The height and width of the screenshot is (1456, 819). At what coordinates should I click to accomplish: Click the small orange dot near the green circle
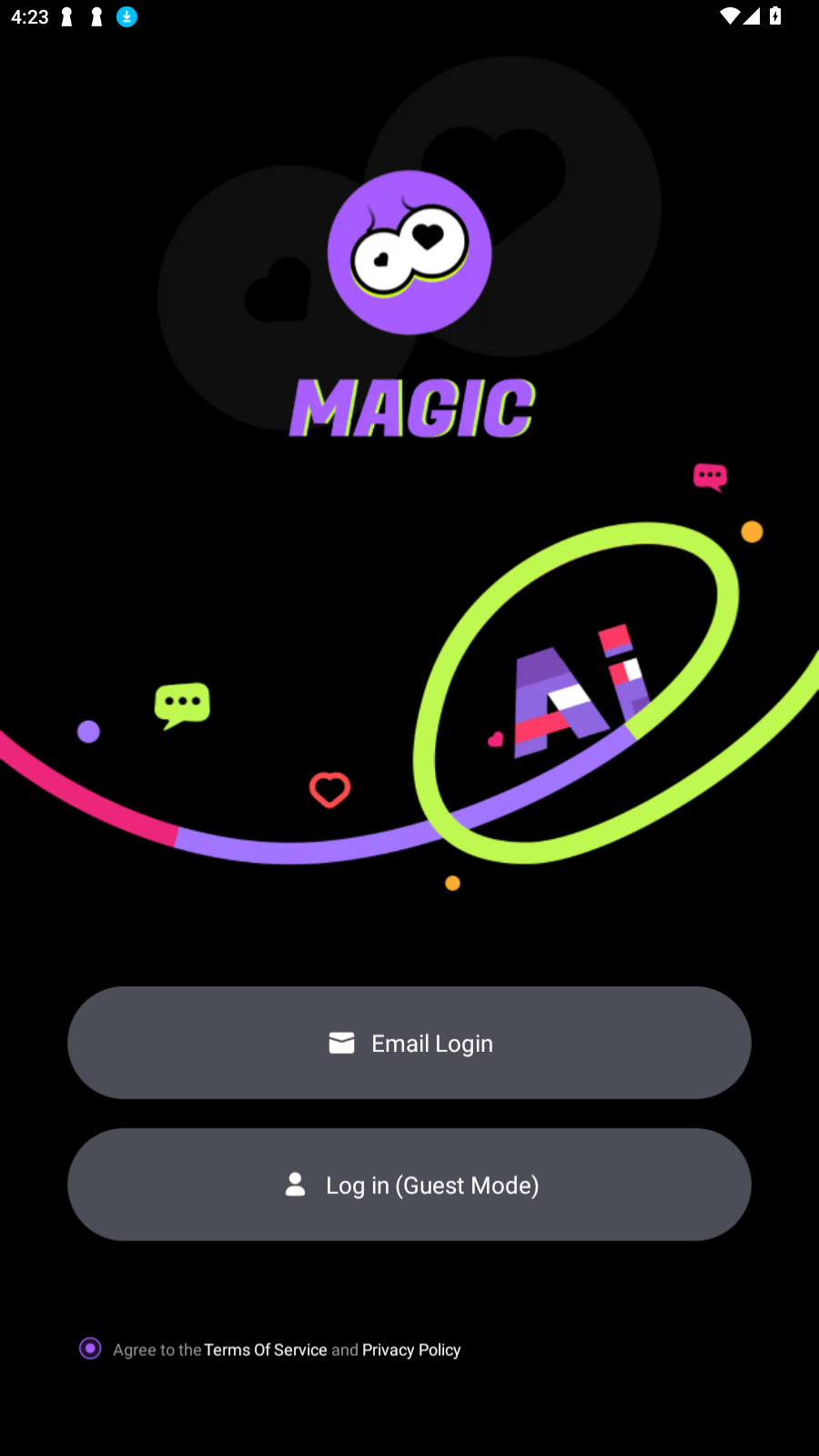click(x=753, y=532)
